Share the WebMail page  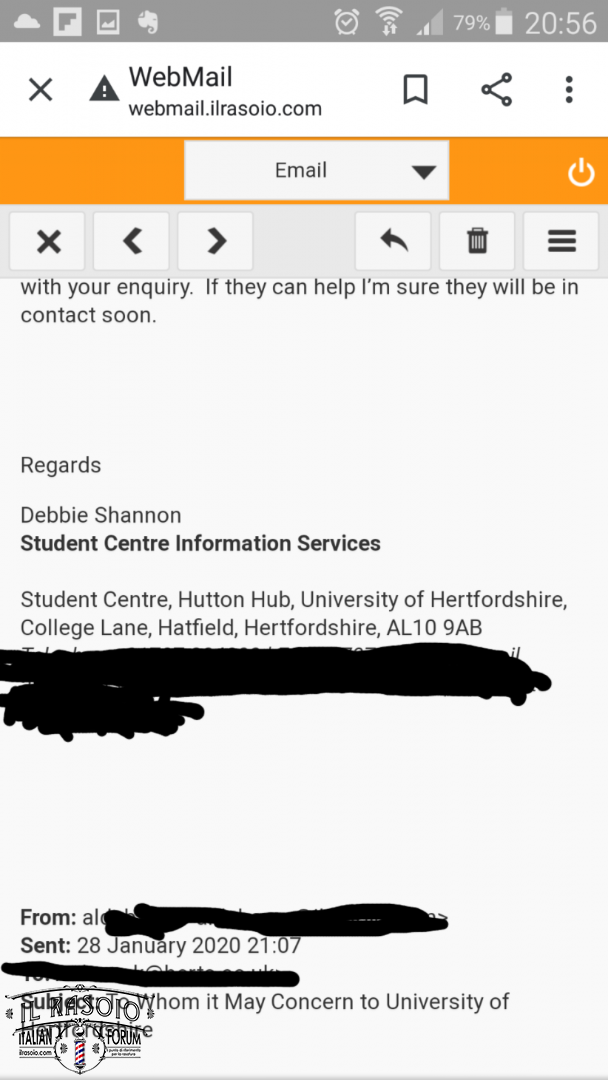[x=496, y=90]
